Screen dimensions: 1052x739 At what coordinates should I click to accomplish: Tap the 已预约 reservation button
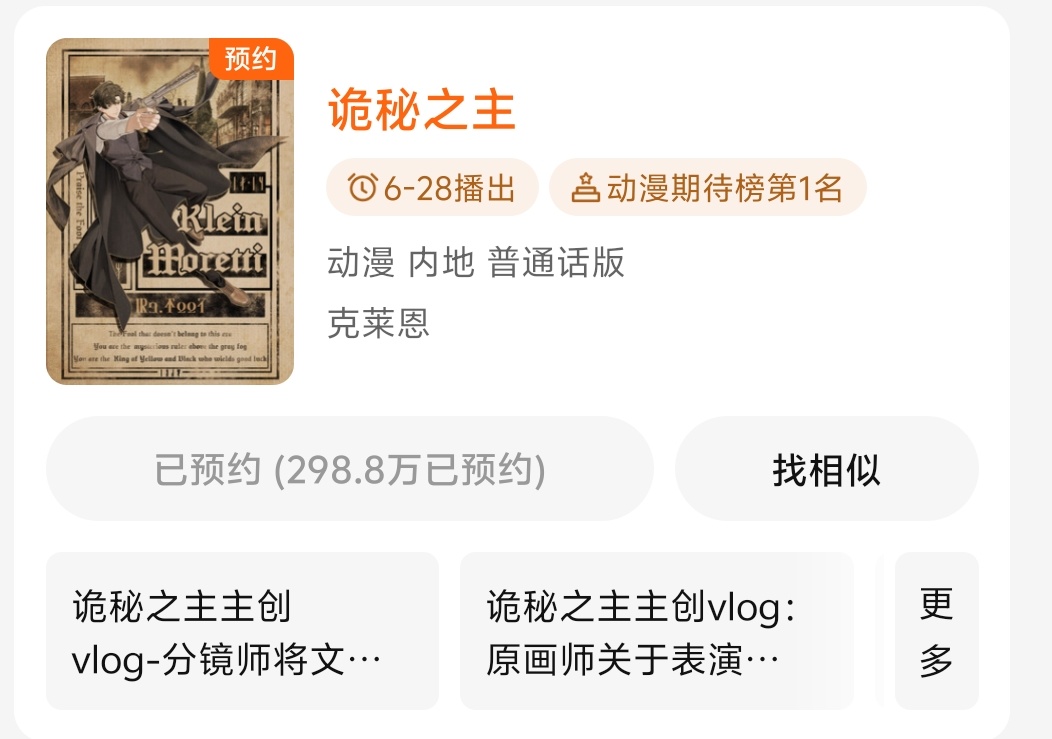[350, 469]
